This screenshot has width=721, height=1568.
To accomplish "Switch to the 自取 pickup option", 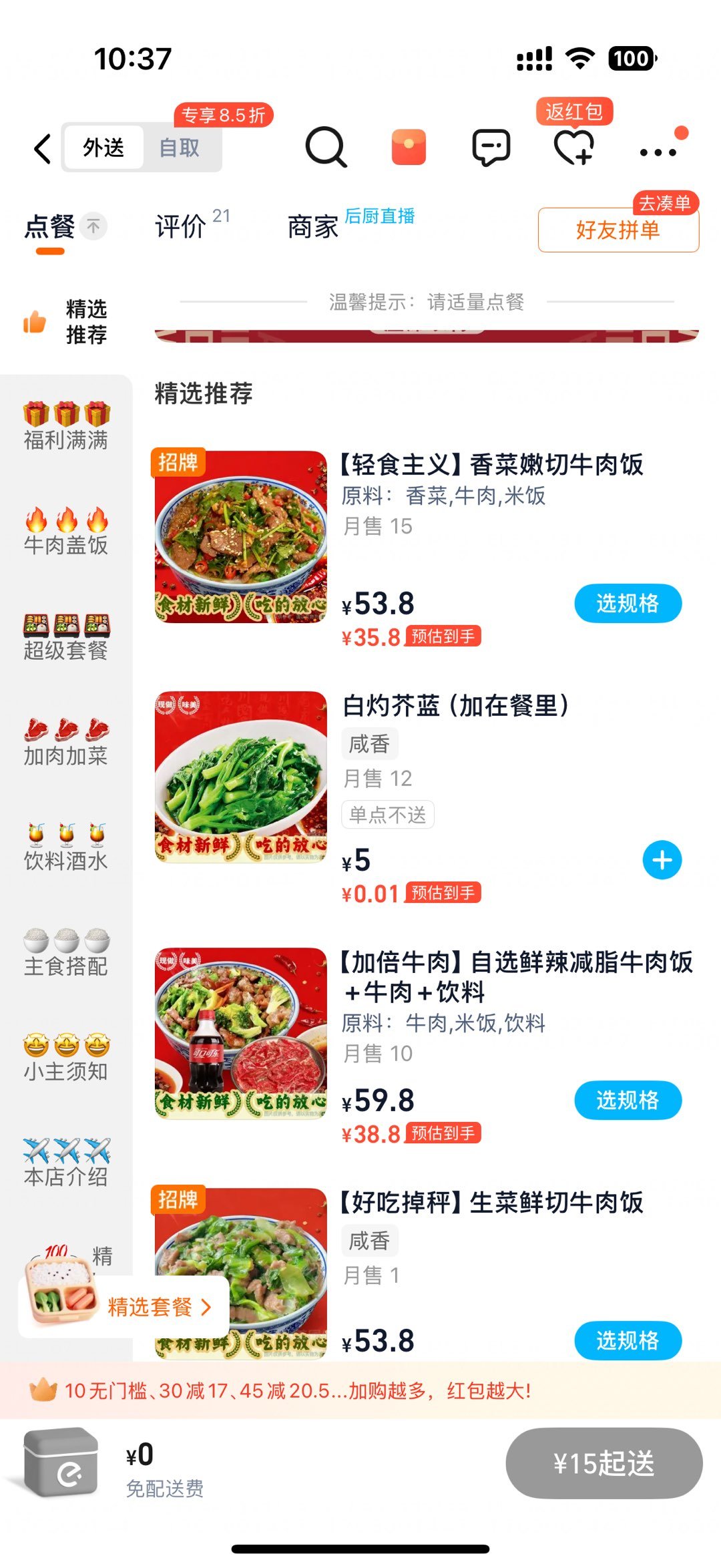I will point(179,148).
